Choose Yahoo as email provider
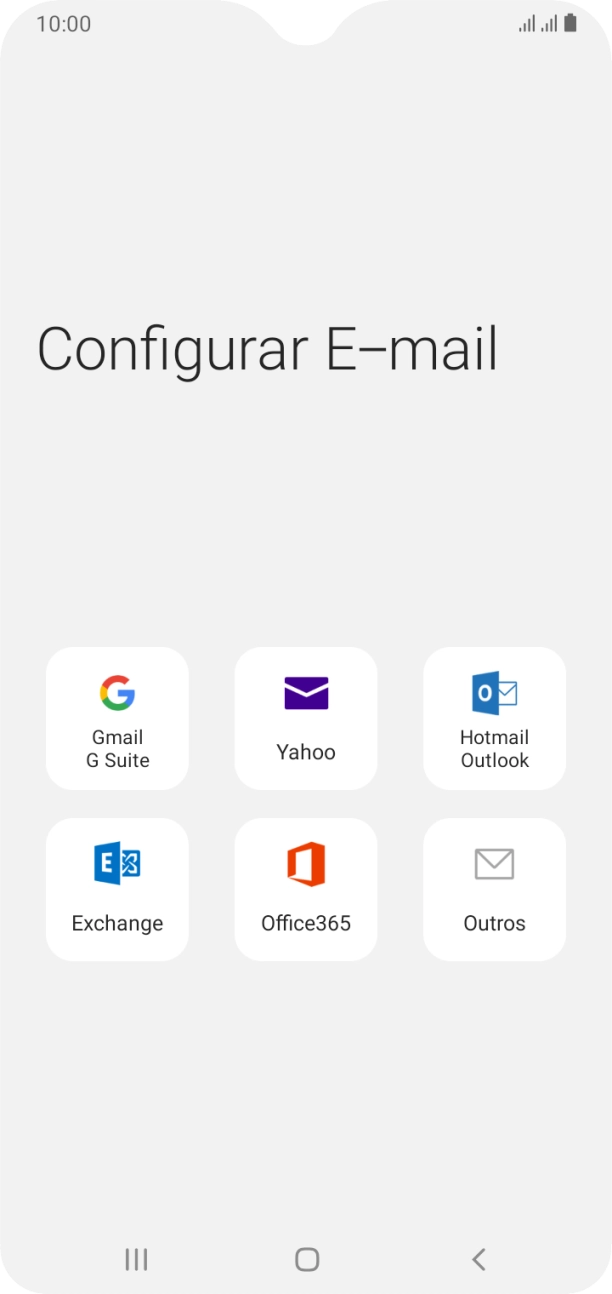The width and height of the screenshot is (612, 1294). point(306,718)
